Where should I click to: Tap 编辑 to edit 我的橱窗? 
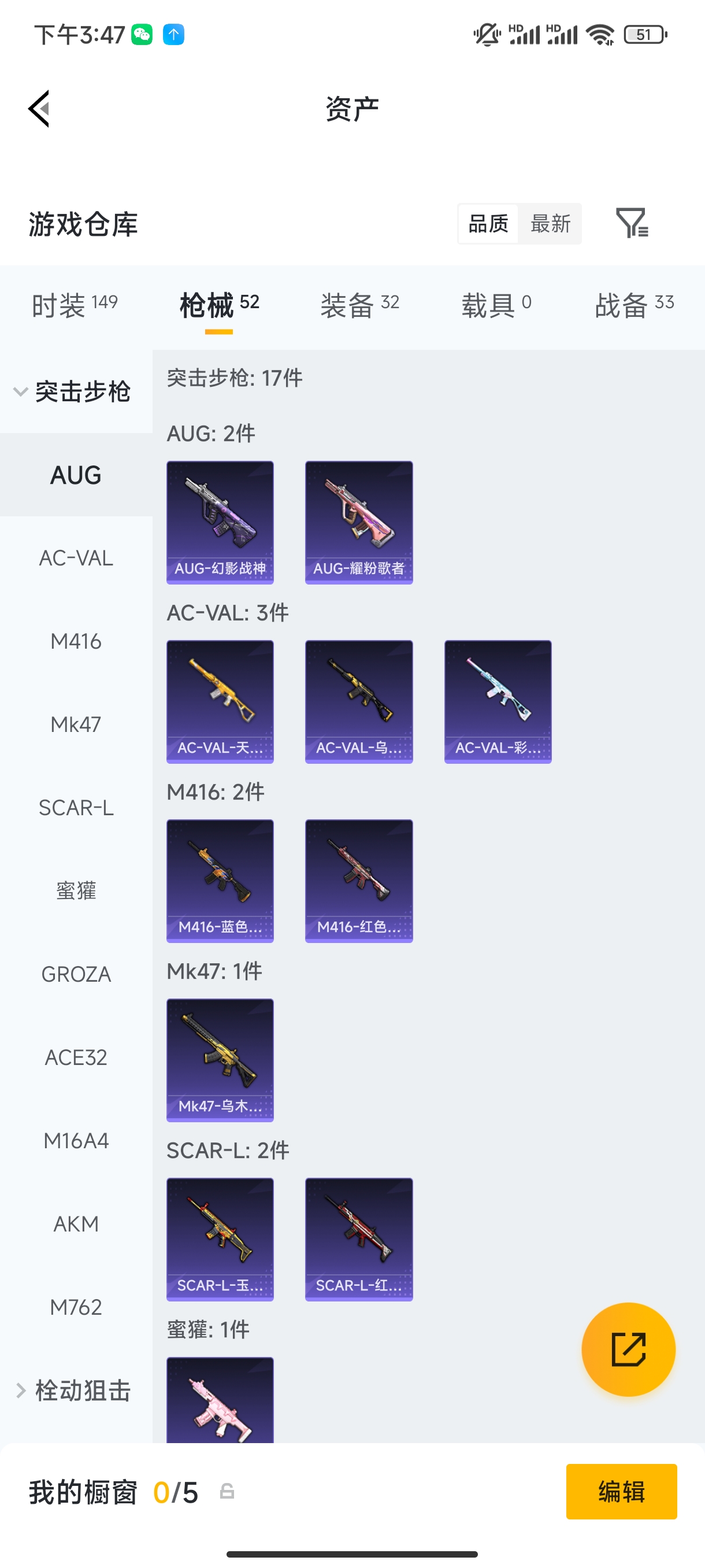(x=621, y=1491)
